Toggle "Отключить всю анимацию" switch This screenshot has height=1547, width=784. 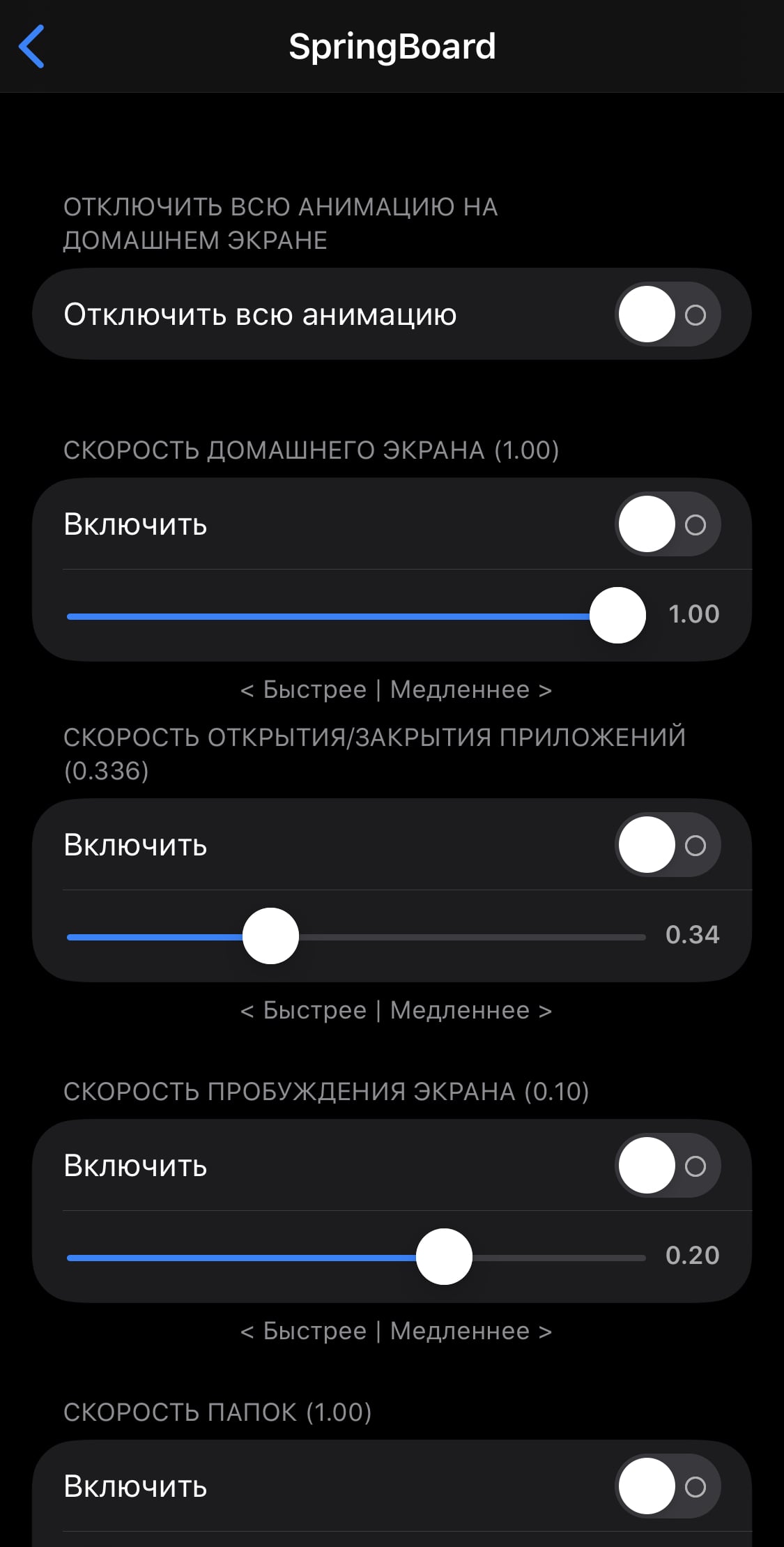point(668,314)
